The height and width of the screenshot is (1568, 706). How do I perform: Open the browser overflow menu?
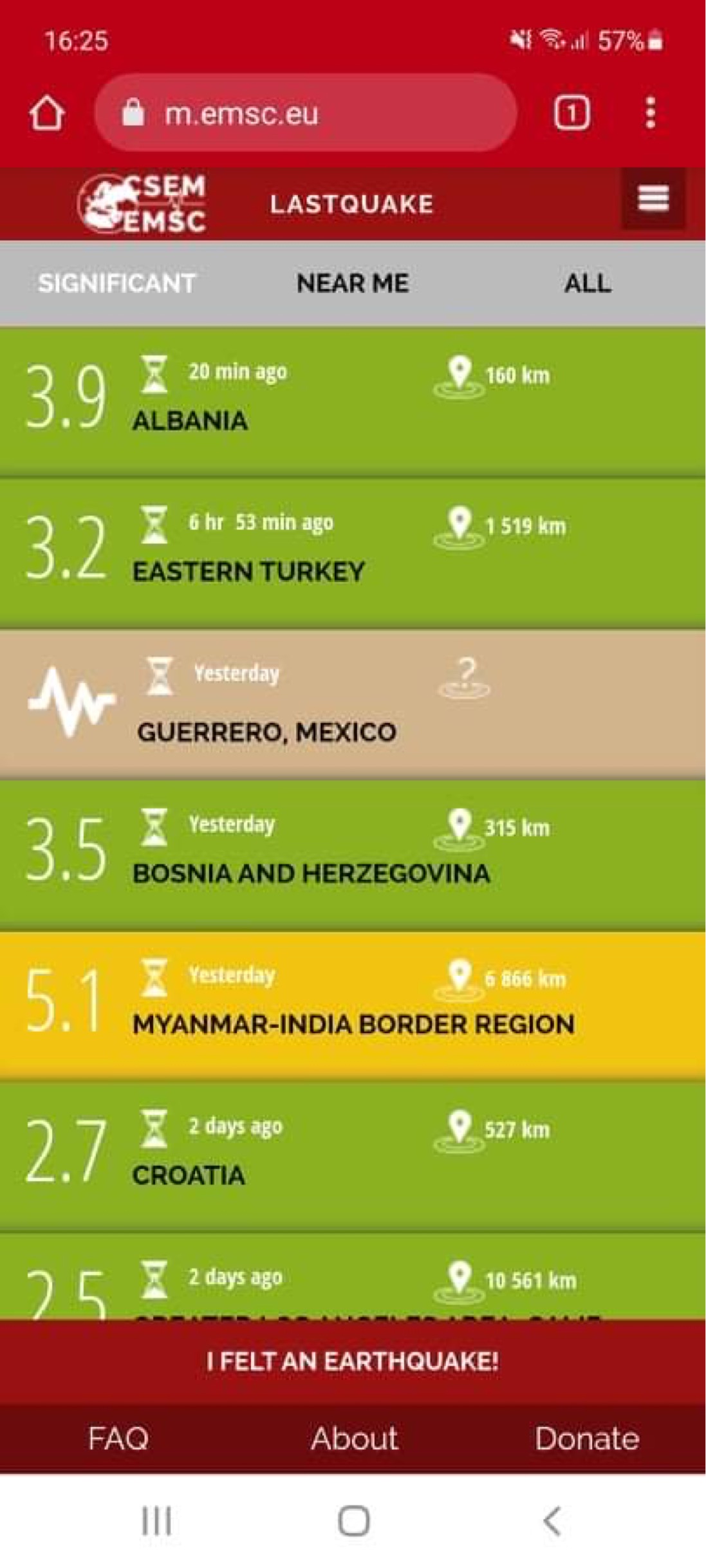pos(651,113)
